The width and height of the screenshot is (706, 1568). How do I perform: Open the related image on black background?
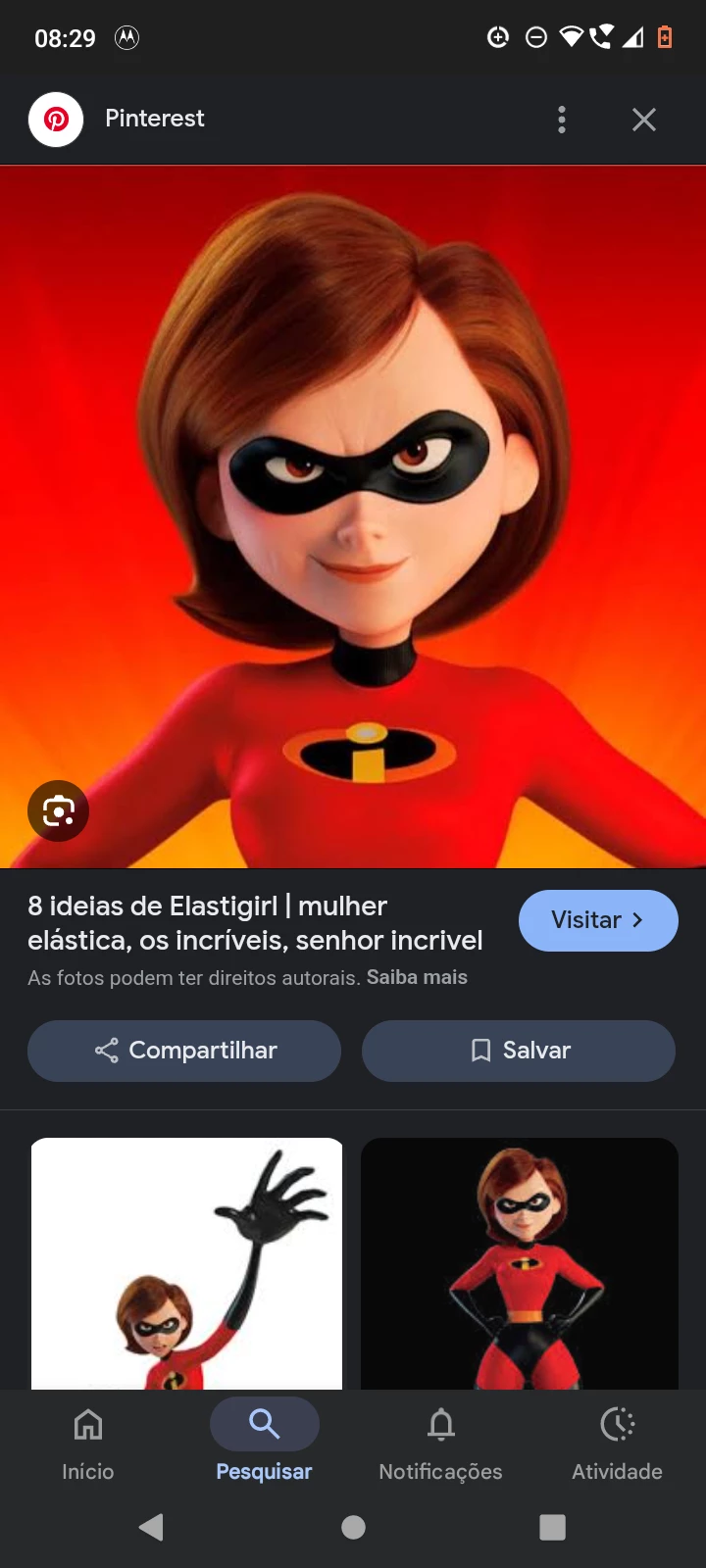coord(520,1263)
